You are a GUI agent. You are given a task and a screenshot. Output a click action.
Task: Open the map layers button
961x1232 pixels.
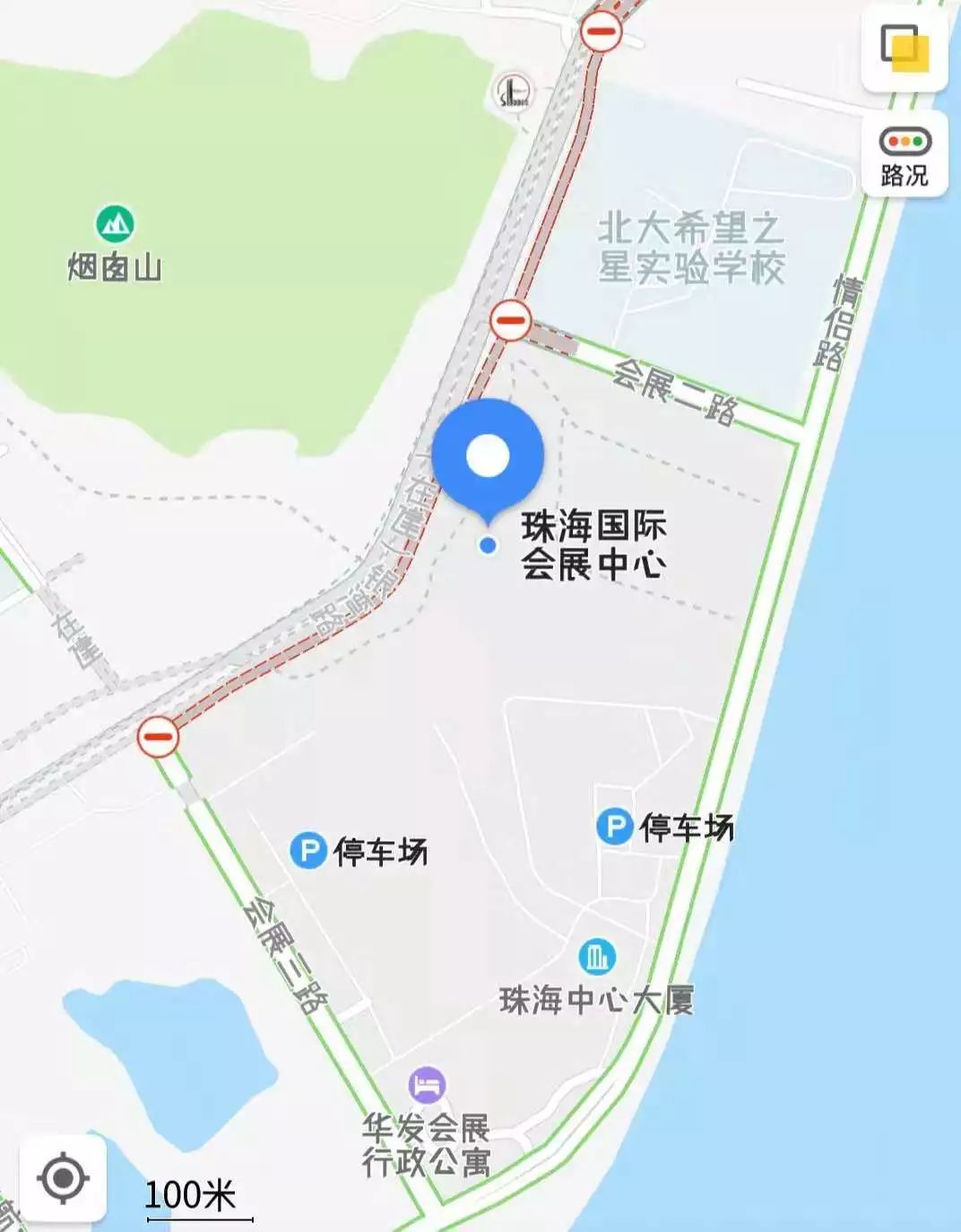[x=904, y=48]
